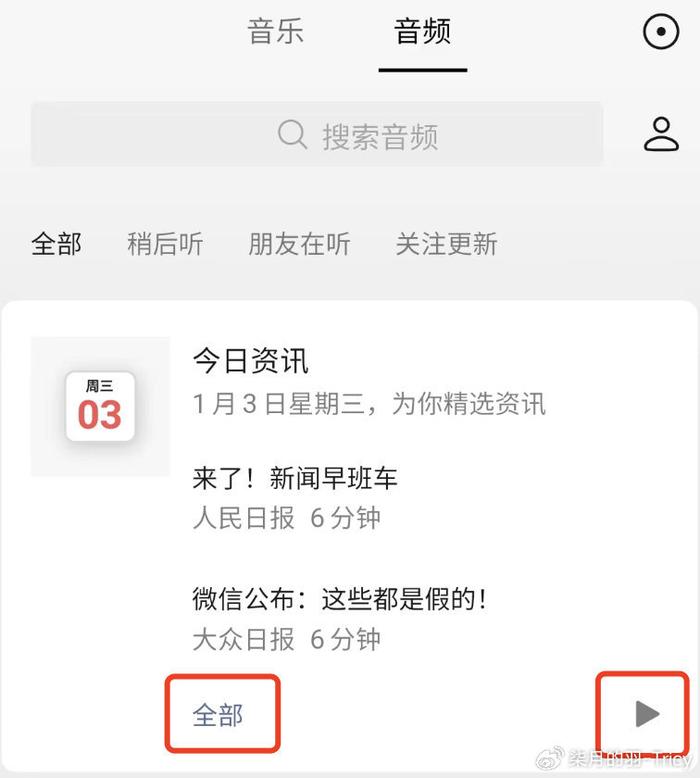Switch to 稍后听 filter
The width and height of the screenshot is (700, 778).
pyautogui.click(x=165, y=244)
